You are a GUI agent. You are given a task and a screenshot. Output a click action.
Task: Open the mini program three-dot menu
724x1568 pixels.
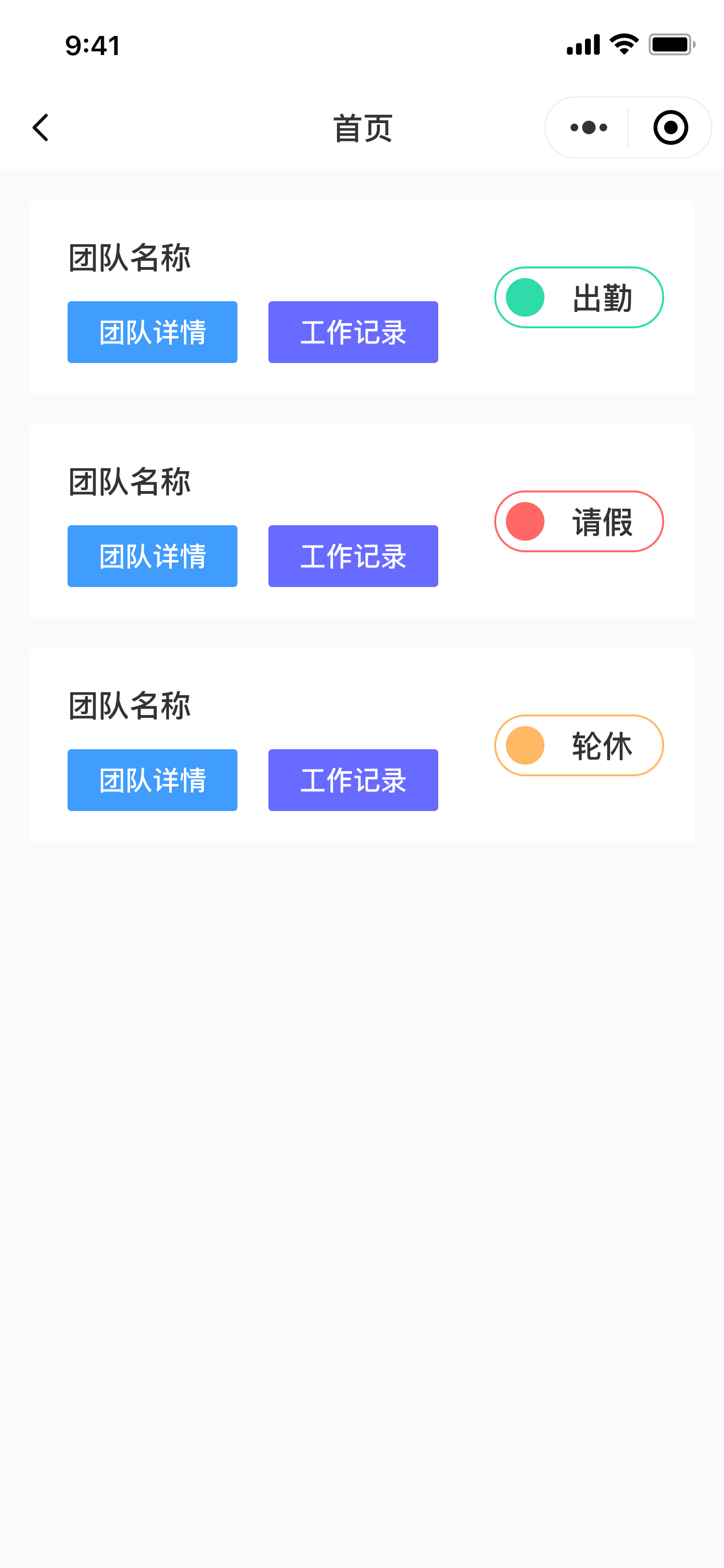(x=588, y=128)
